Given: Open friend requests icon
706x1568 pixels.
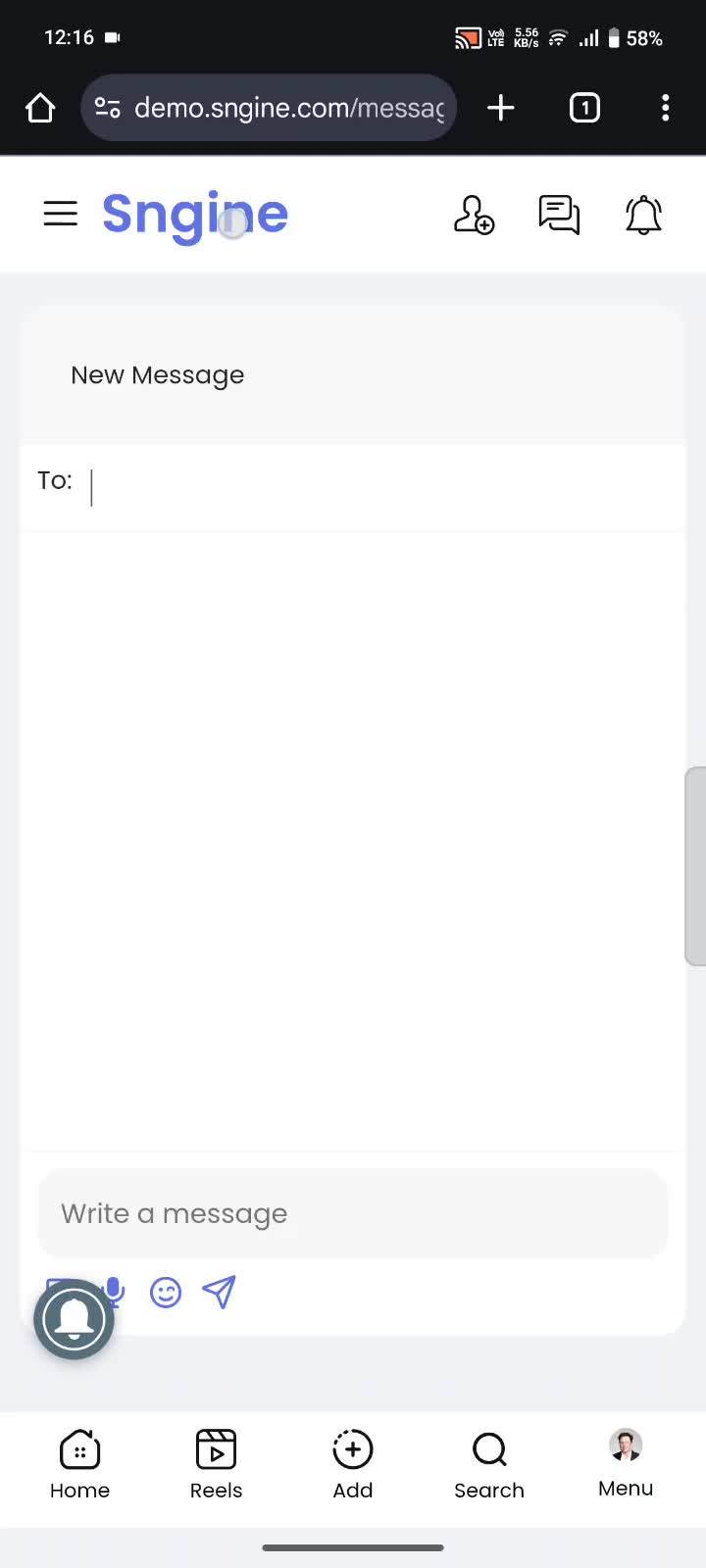Looking at the screenshot, I should pos(474,215).
